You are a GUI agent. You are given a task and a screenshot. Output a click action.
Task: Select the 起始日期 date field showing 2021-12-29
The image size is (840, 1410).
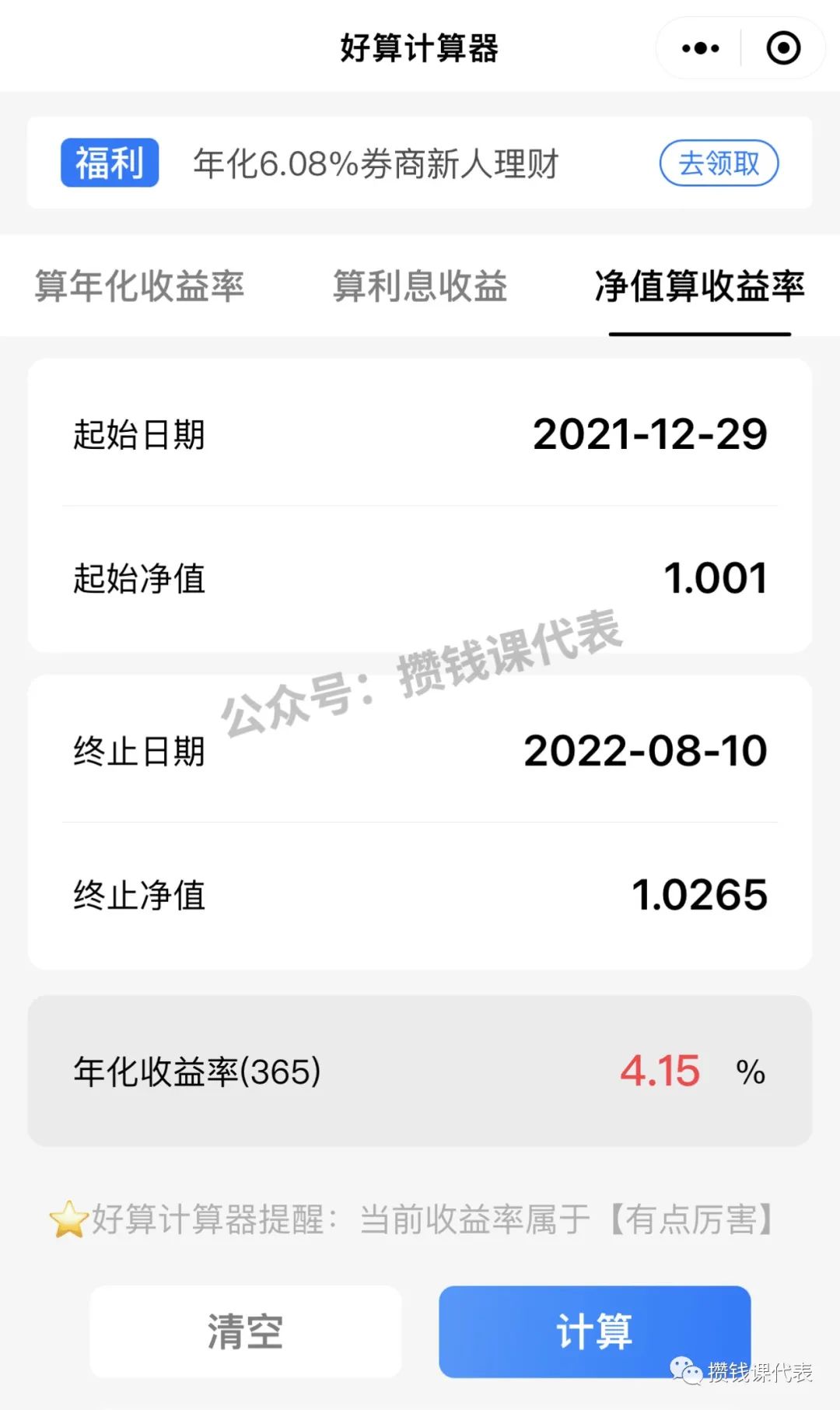pos(650,435)
